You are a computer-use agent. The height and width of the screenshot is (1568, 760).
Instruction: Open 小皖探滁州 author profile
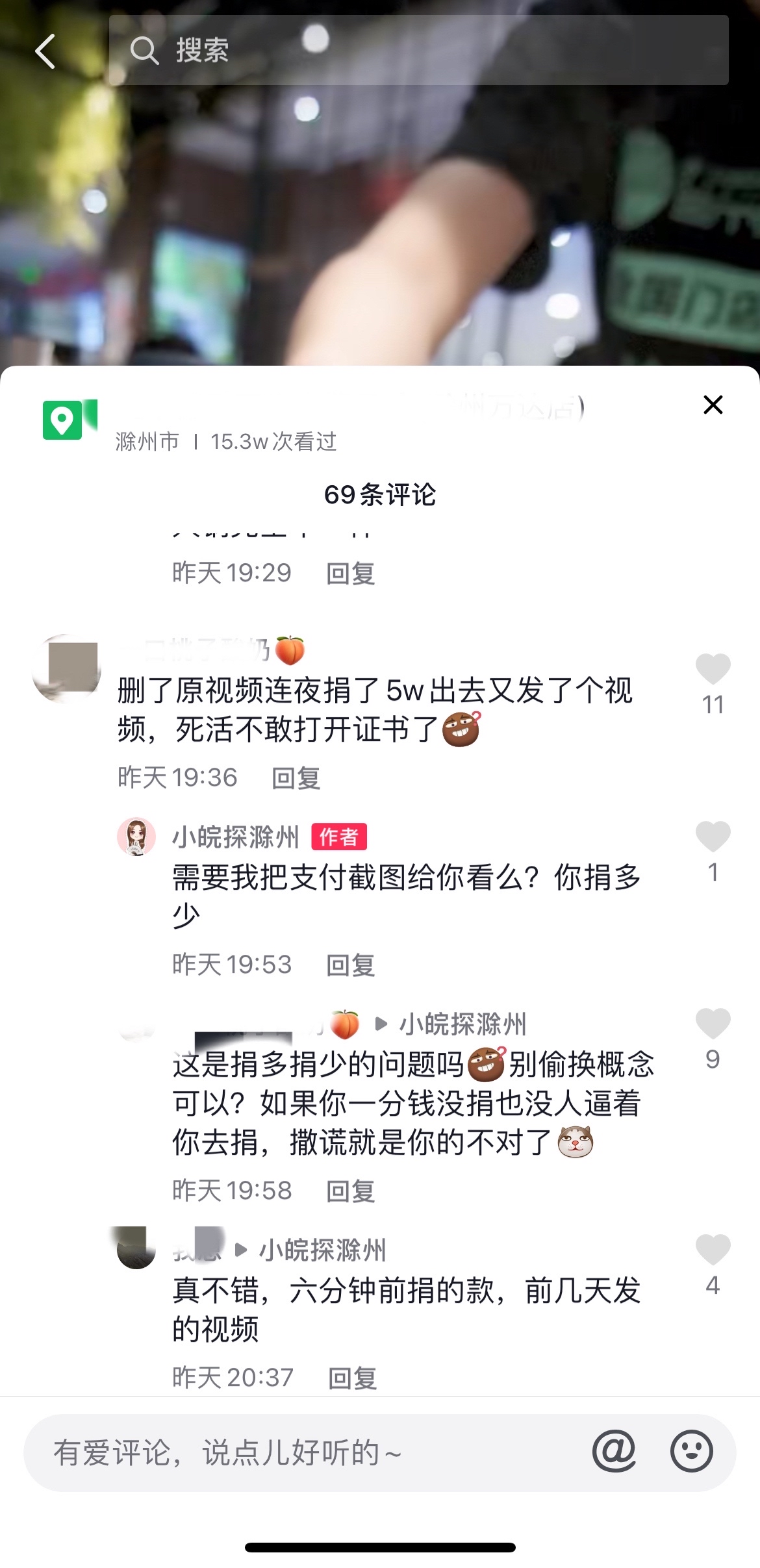(x=235, y=837)
